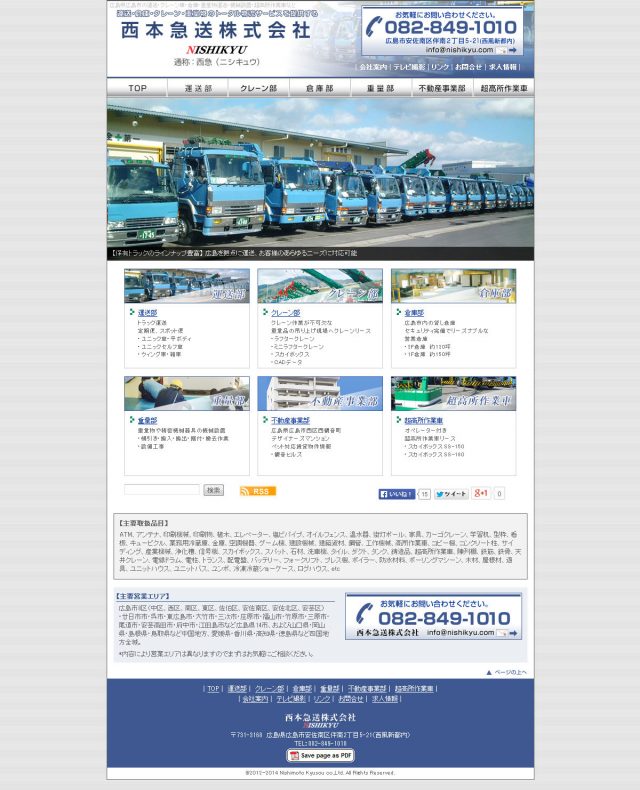Open the 求人情報 header link
Screen dimensions: 640x790
tap(503, 67)
